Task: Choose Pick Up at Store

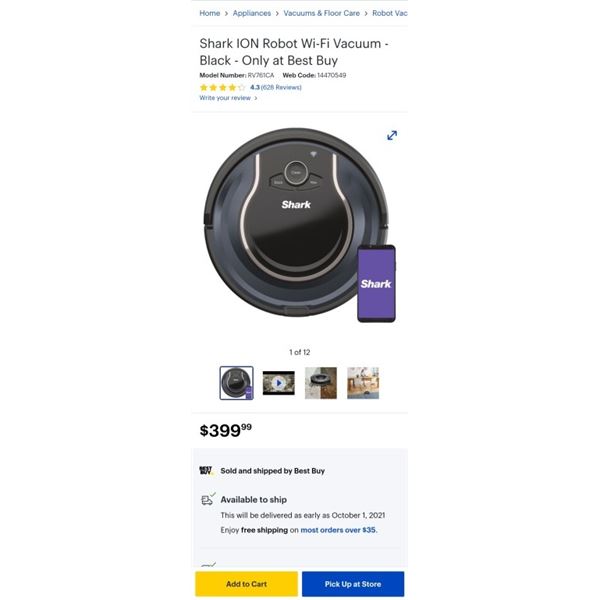Action: pos(353,584)
